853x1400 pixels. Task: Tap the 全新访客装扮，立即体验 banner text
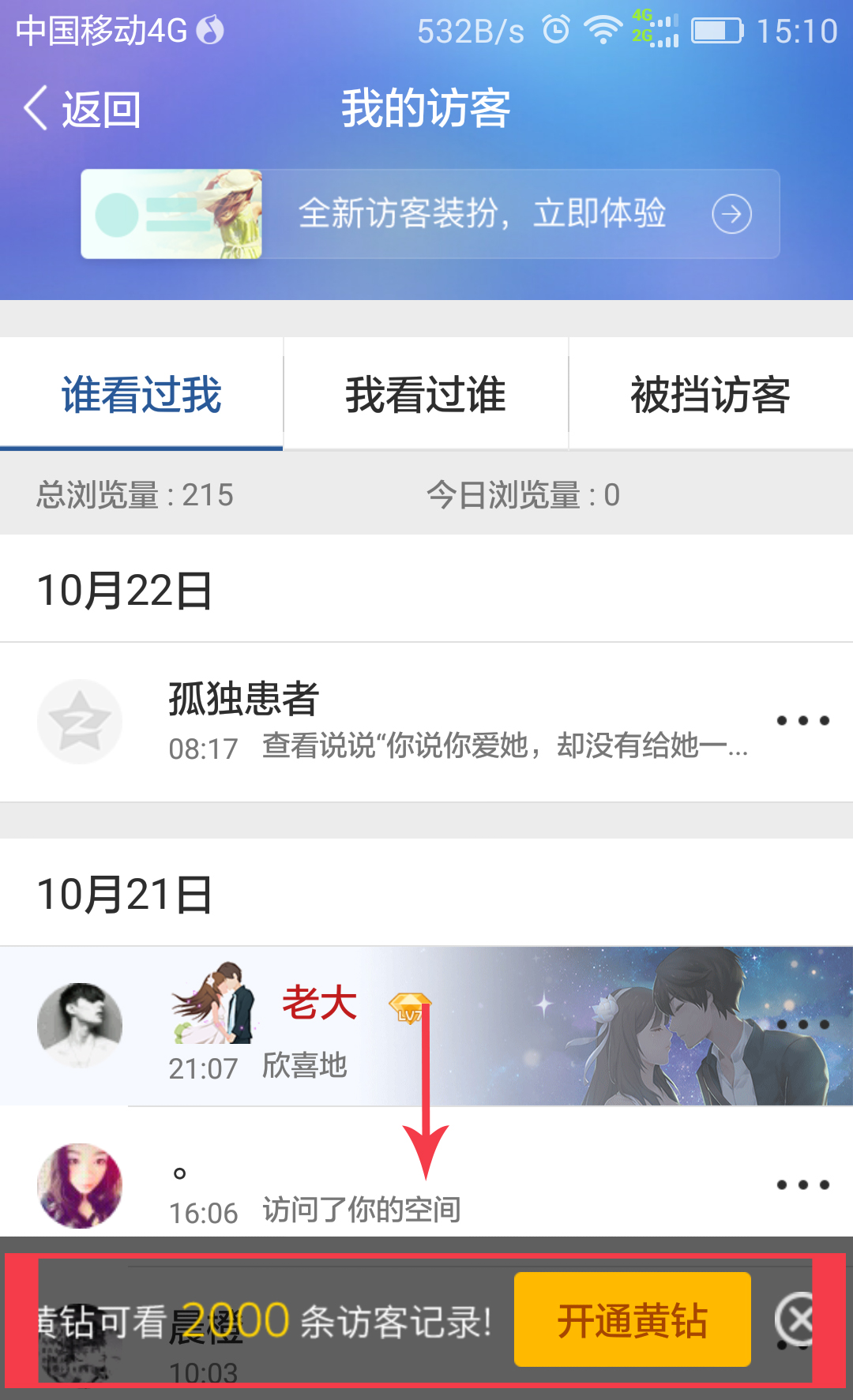483,213
